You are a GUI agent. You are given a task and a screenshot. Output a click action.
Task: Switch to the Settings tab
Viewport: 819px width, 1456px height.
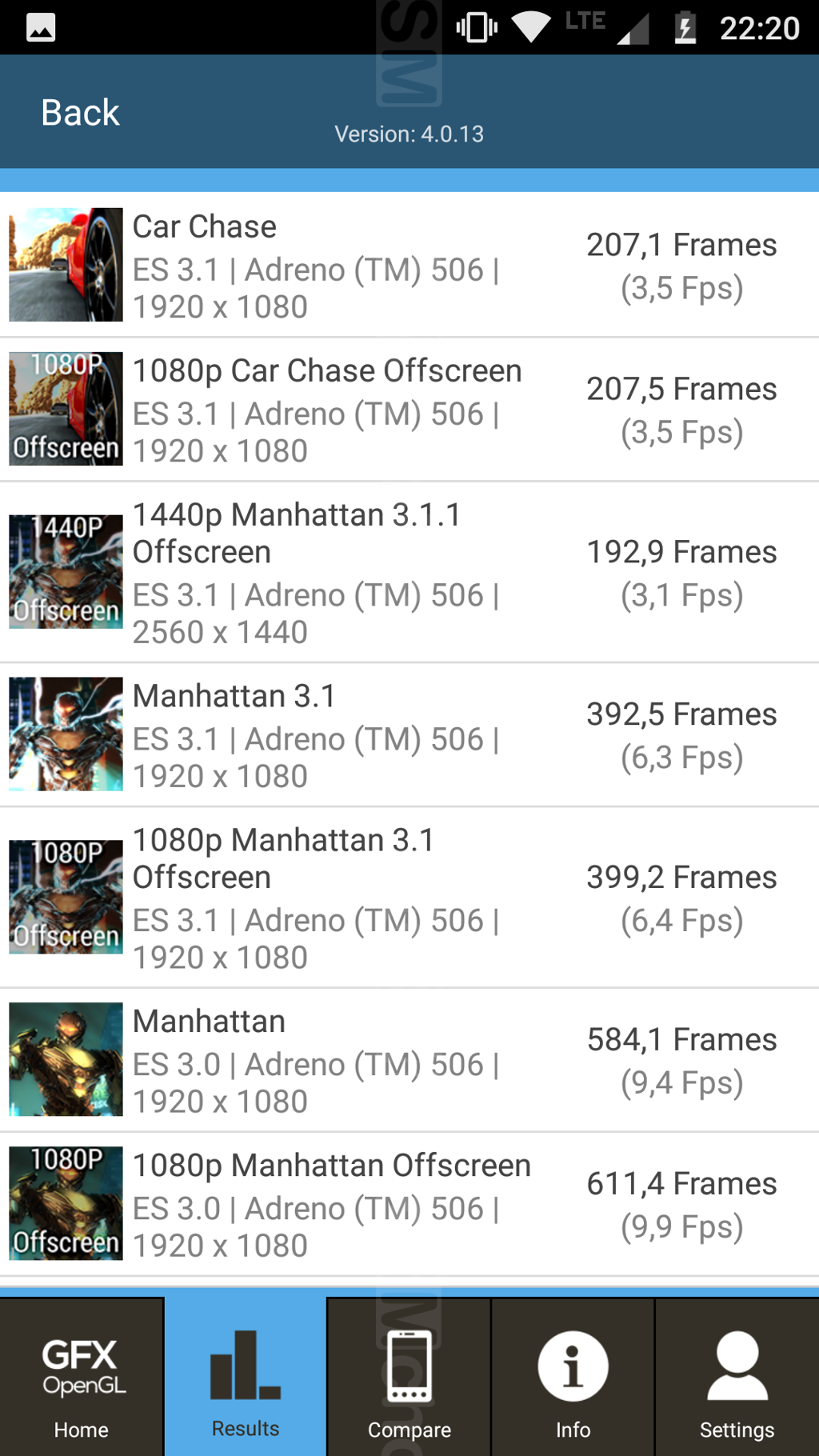[x=737, y=1378]
